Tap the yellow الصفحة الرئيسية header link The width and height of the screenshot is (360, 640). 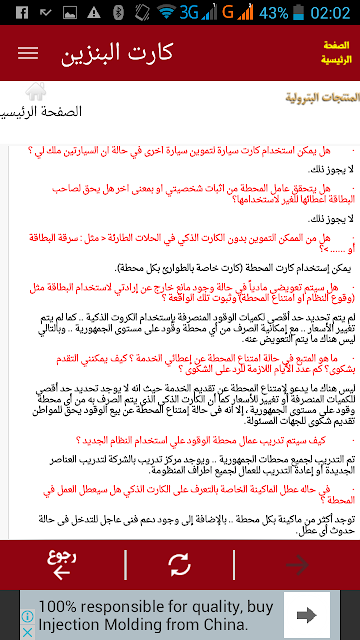(336, 53)
